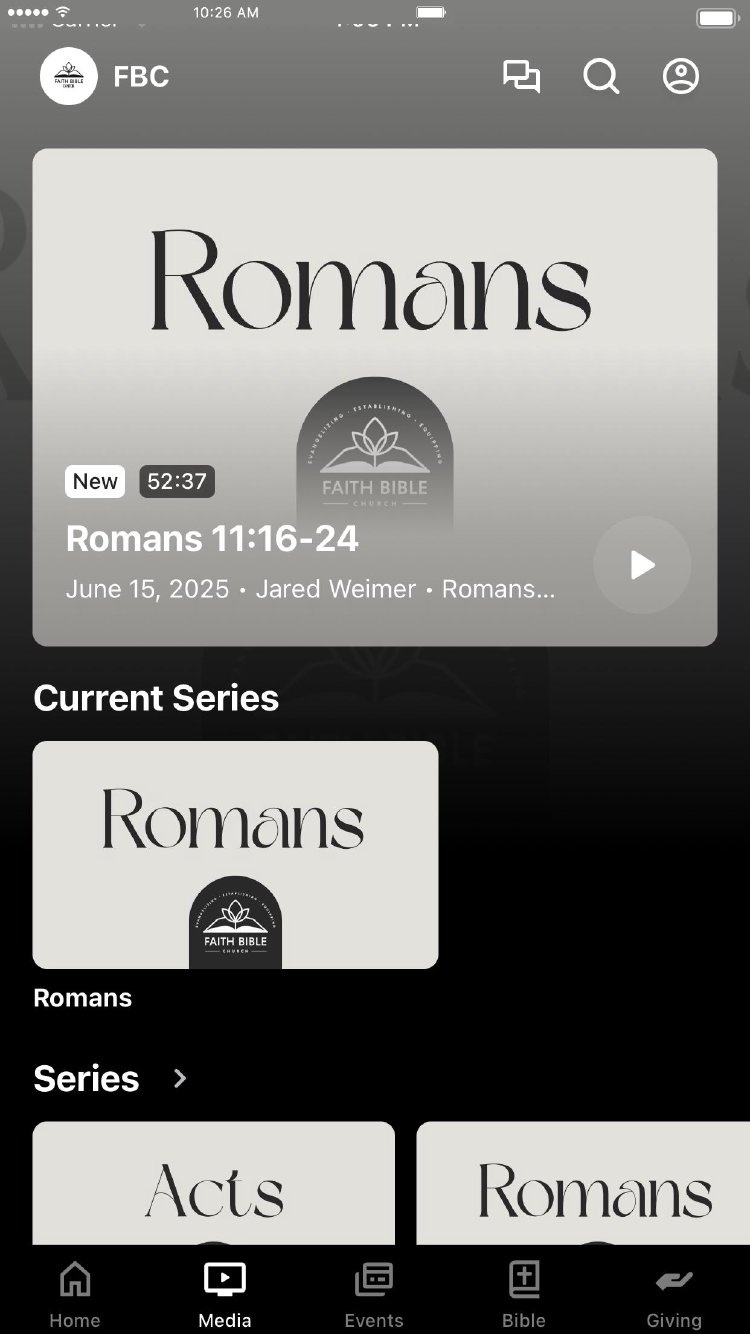Tap the FBC church logo button
The height and width of the screenshot is (1334, 750).
click(x=69, y=77)
